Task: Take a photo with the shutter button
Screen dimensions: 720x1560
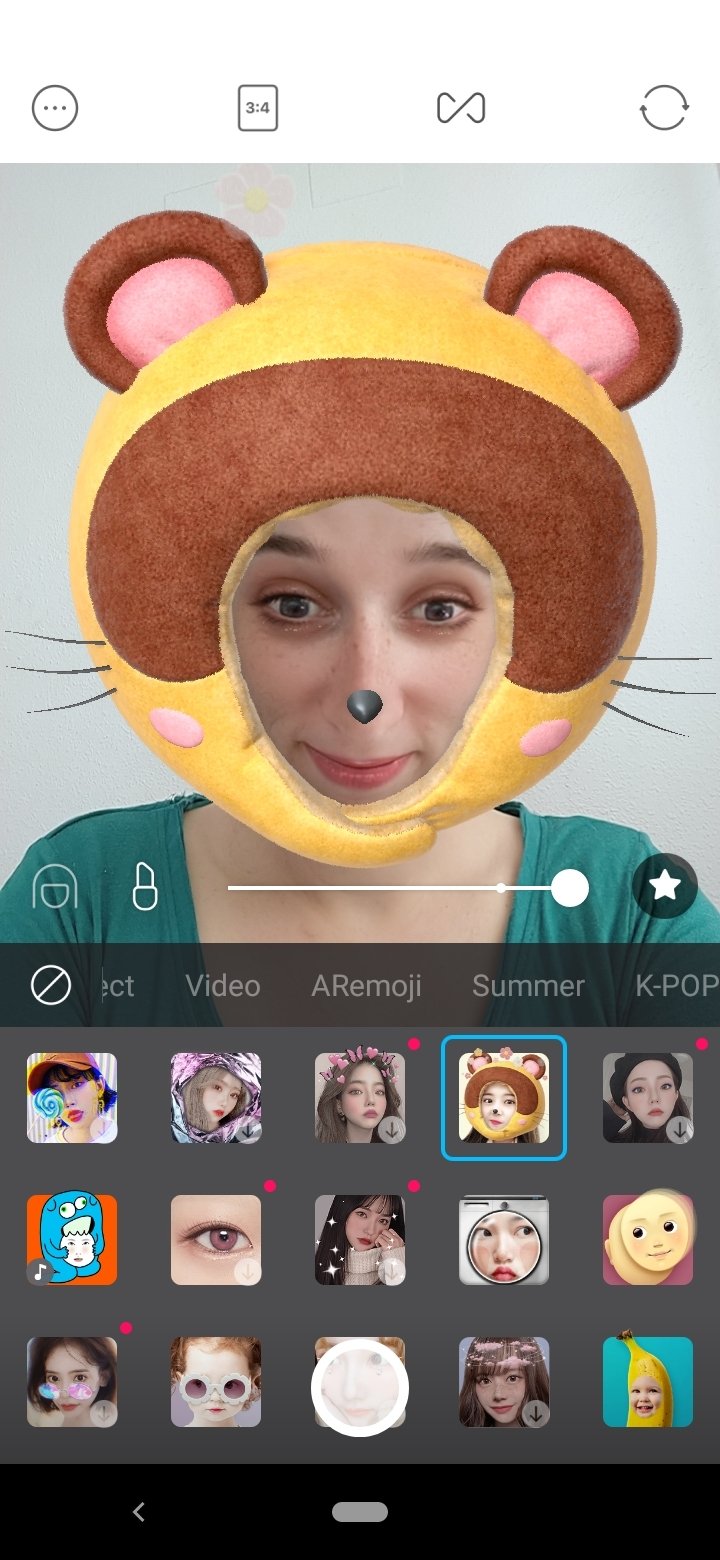Action: point(360,1388)
